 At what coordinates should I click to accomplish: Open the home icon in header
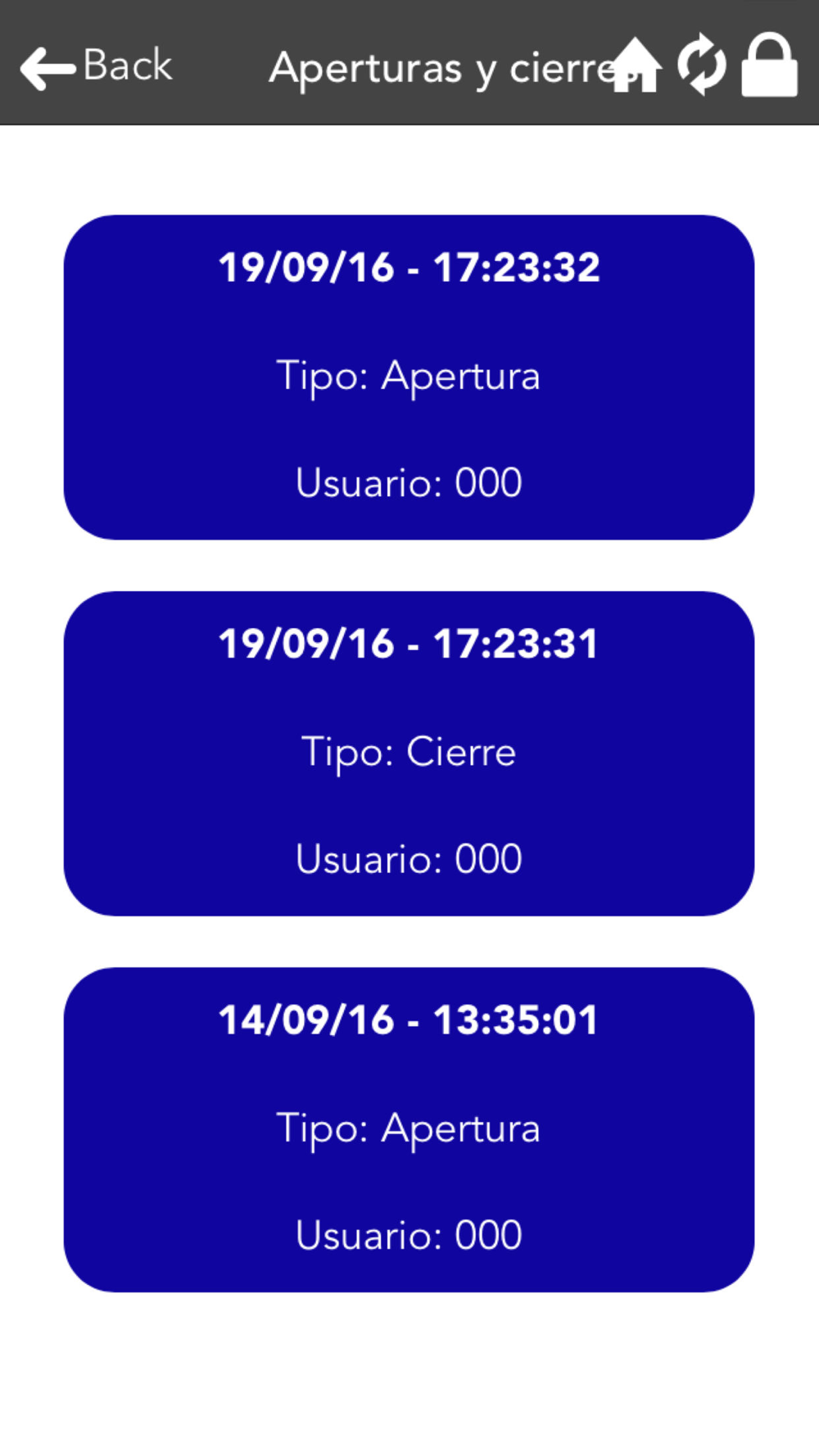[636, 65]
